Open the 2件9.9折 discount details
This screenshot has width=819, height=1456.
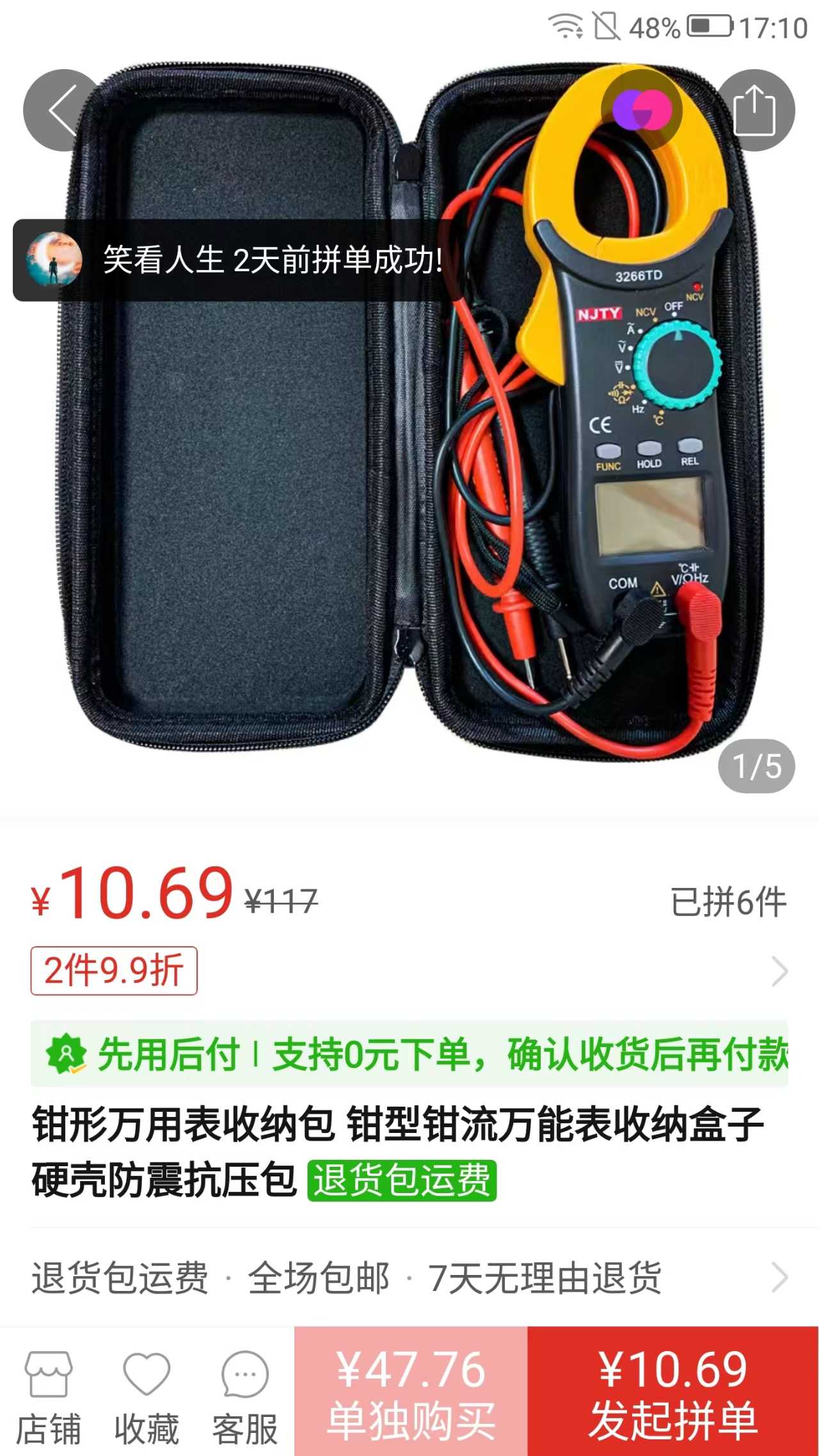point(409,971)
